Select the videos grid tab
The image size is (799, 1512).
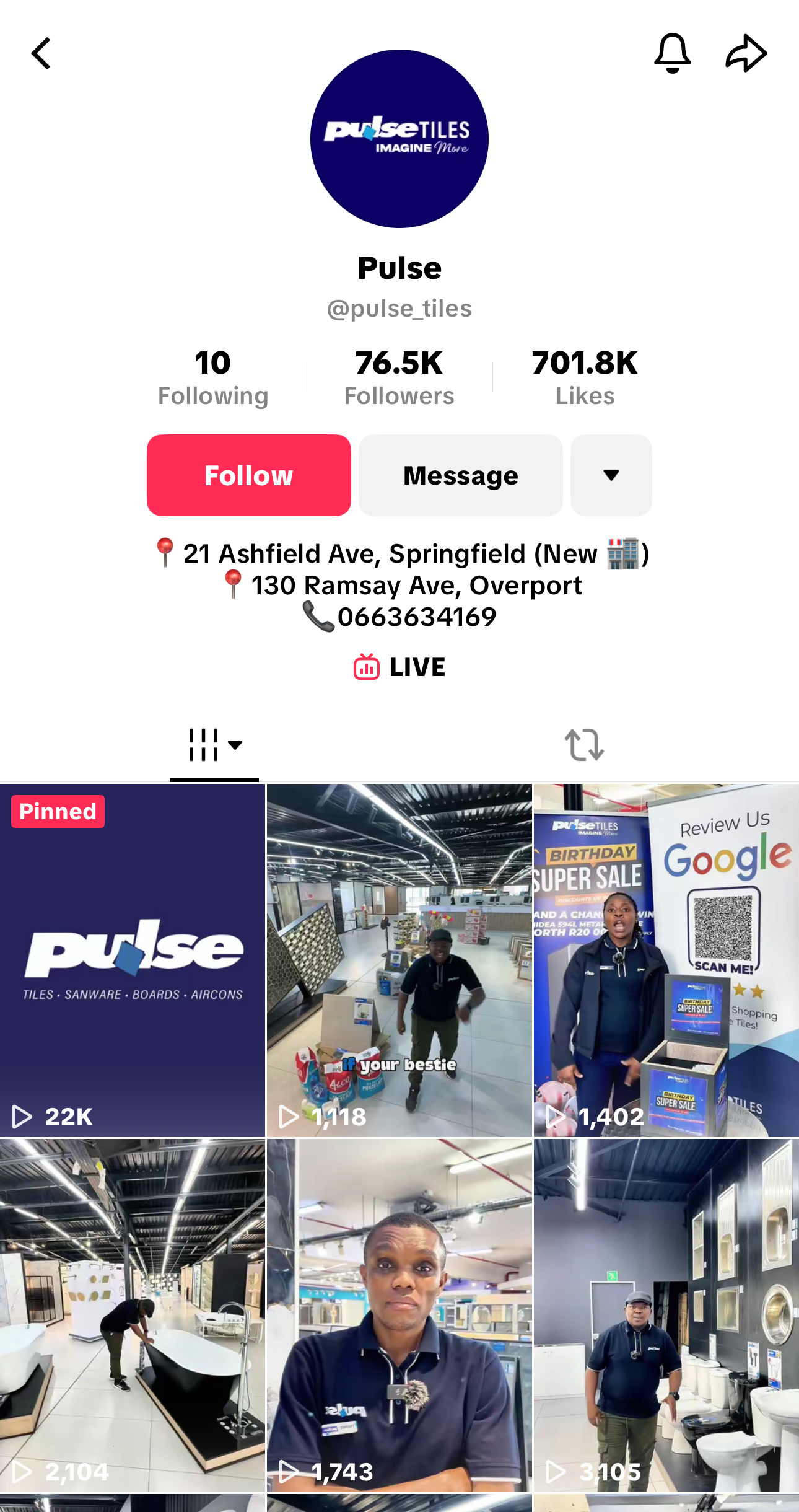(x=214, y=744)
